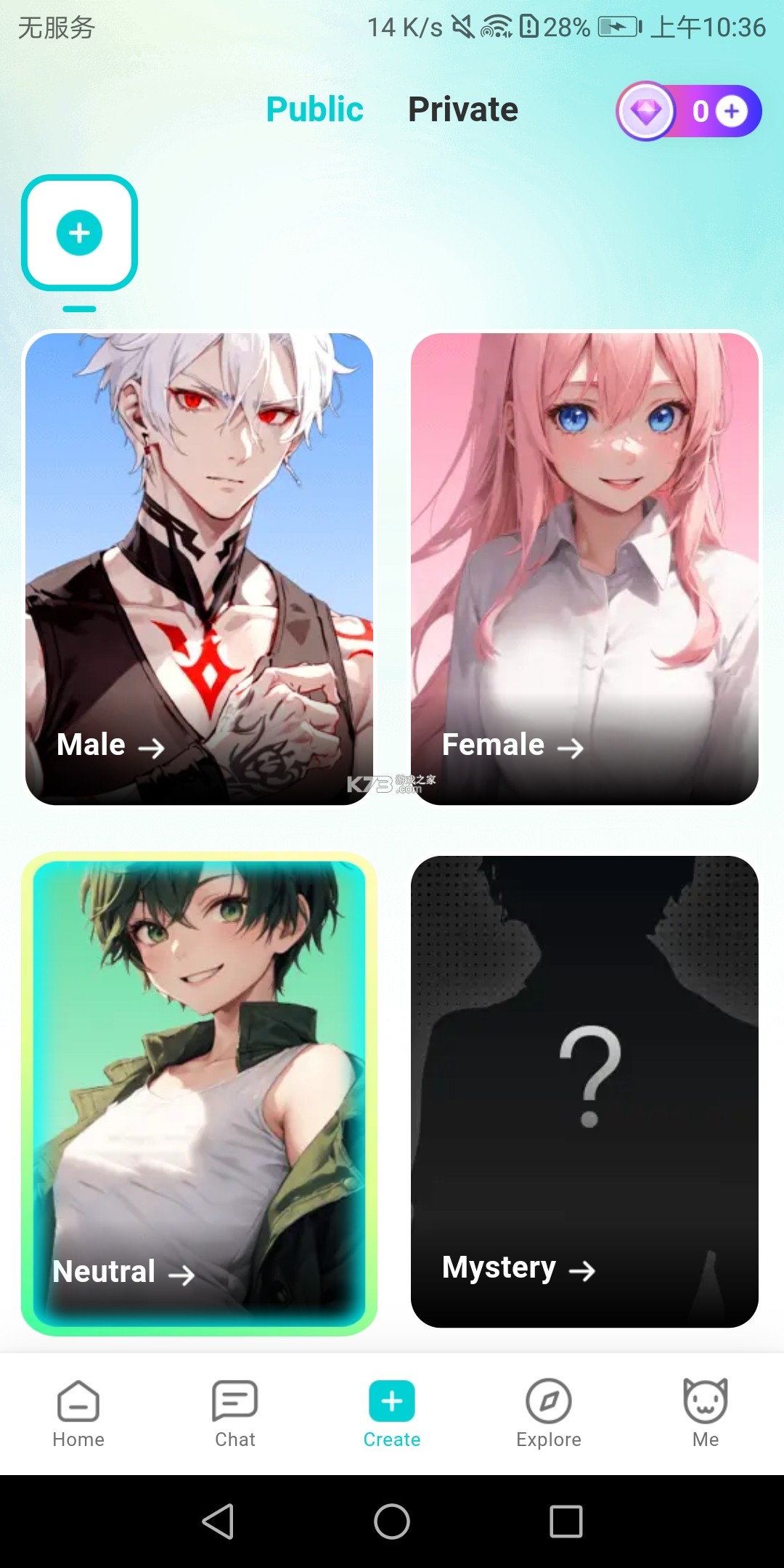This screenshot has height=1568, width=784.
Task: Tap the gem icon in the top bar
Action: [647, 110]
